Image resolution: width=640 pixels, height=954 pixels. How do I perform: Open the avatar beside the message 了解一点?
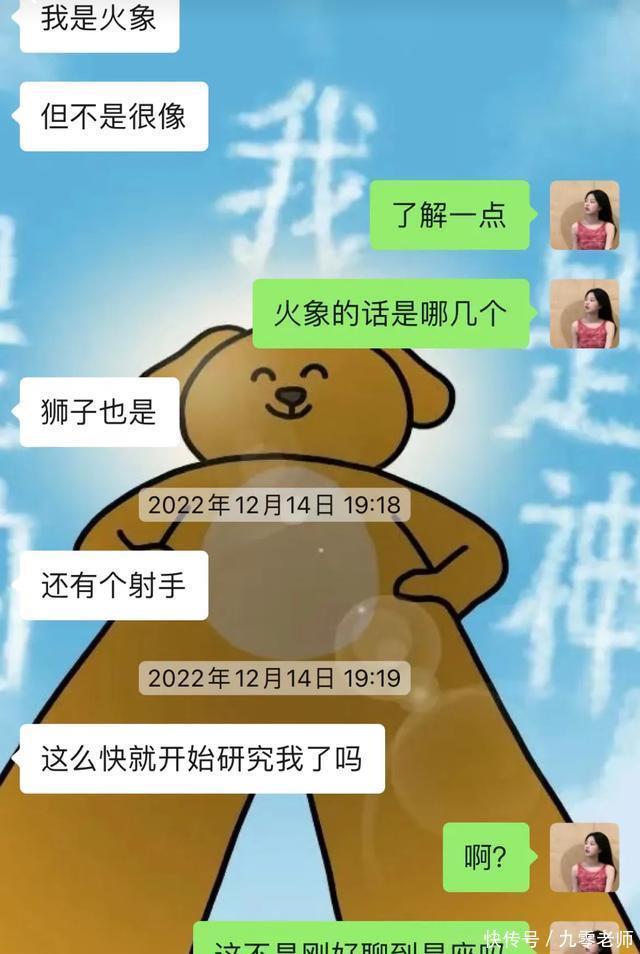coord(584,215)
